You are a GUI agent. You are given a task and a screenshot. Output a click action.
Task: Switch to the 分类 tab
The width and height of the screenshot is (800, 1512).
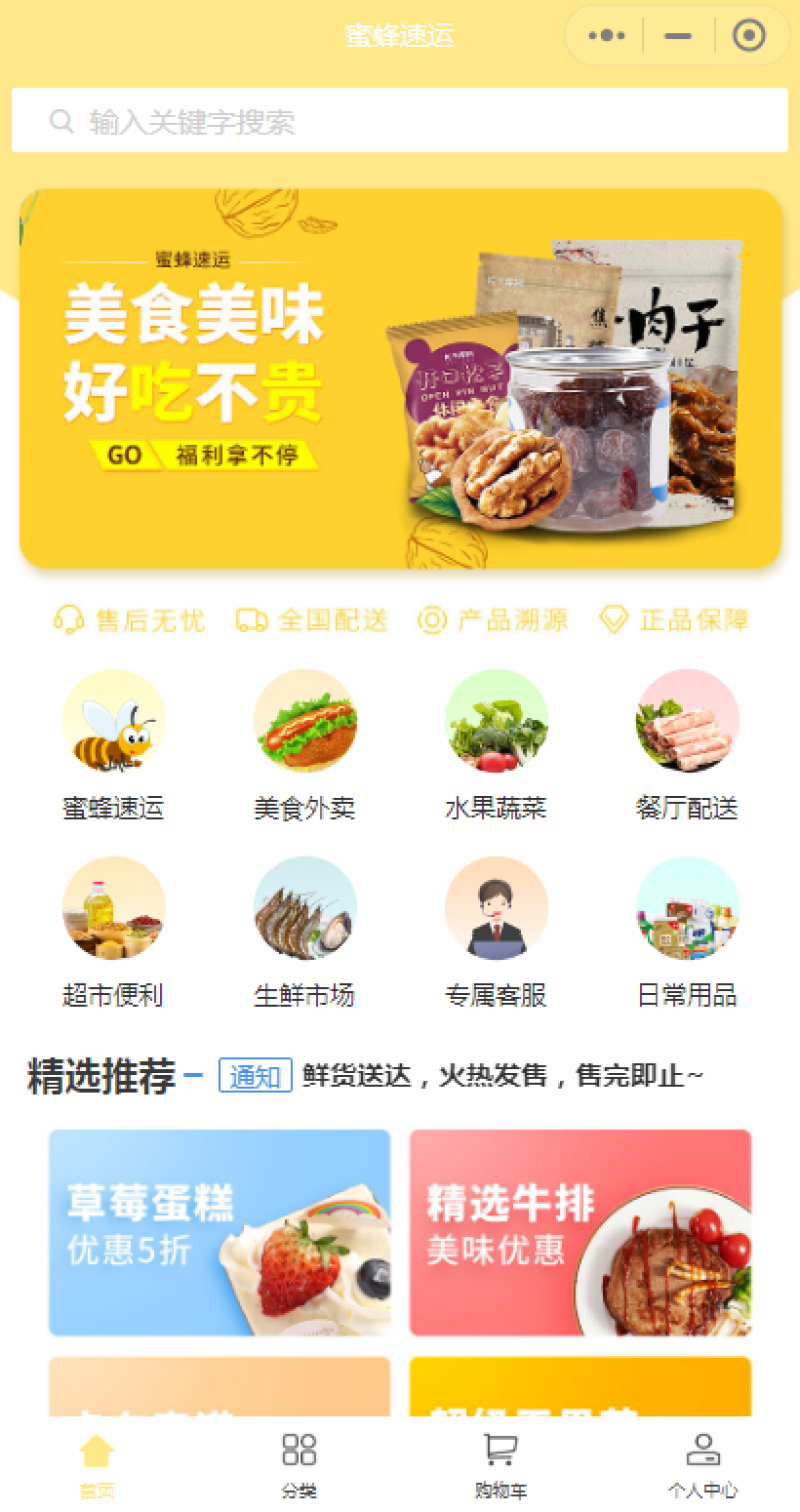(299, 1464)
